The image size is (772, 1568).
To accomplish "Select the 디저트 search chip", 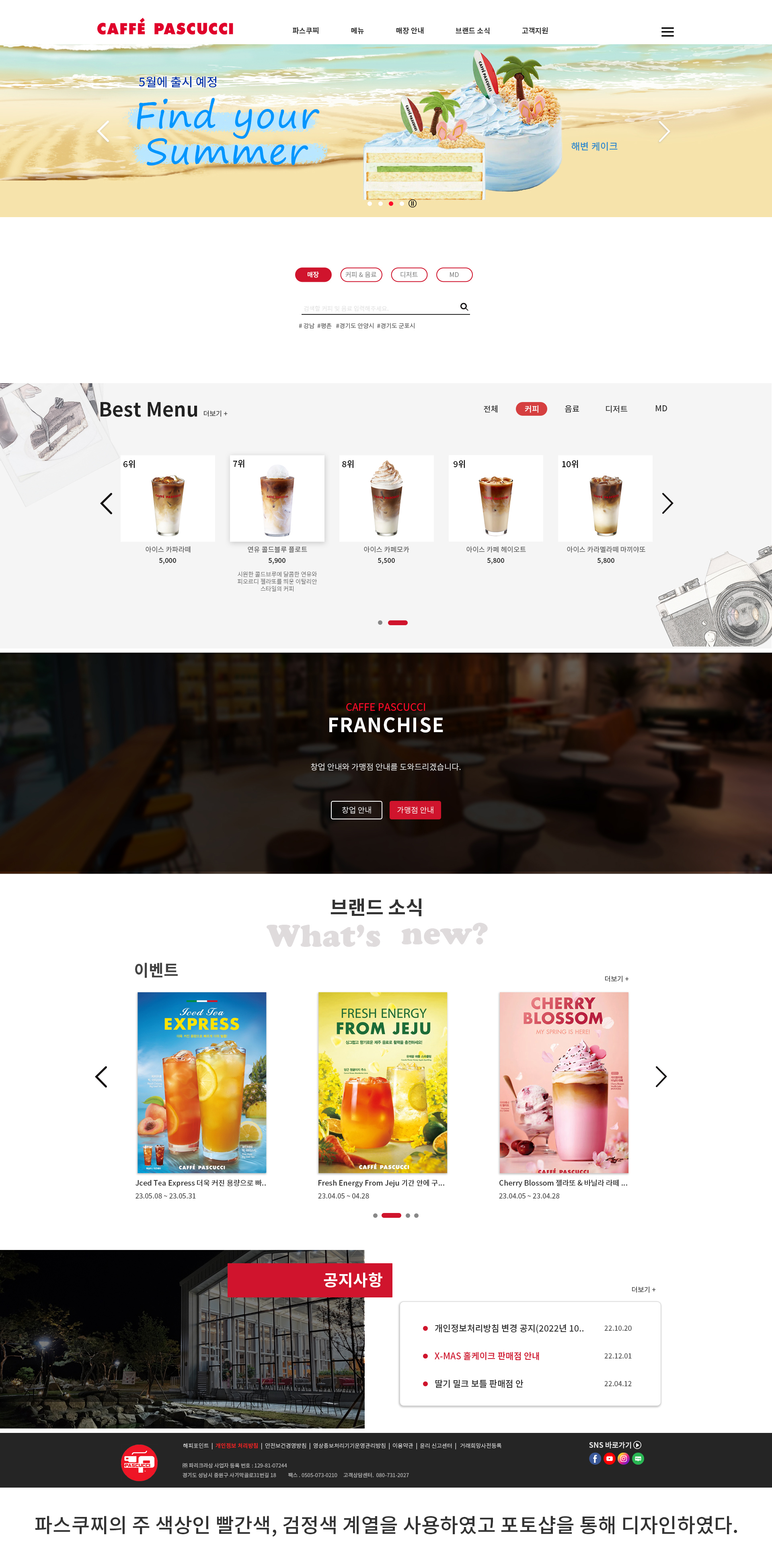I will (x=409, y=275).
